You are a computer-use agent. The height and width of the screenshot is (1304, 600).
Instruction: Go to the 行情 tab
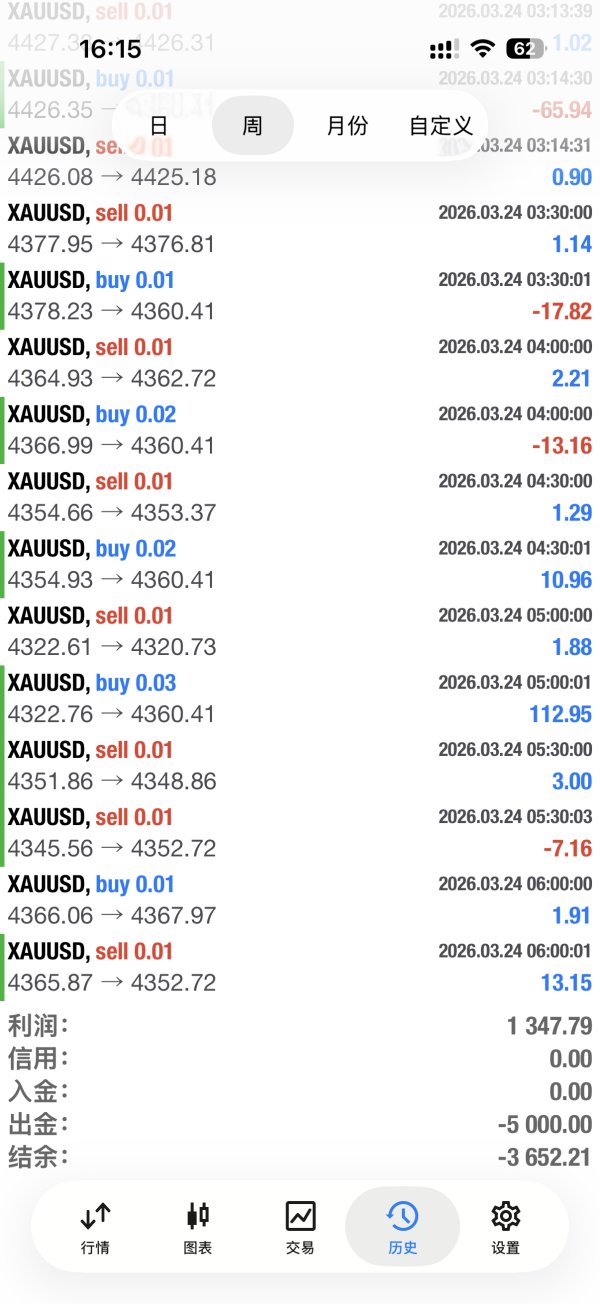pos(95,1228)
